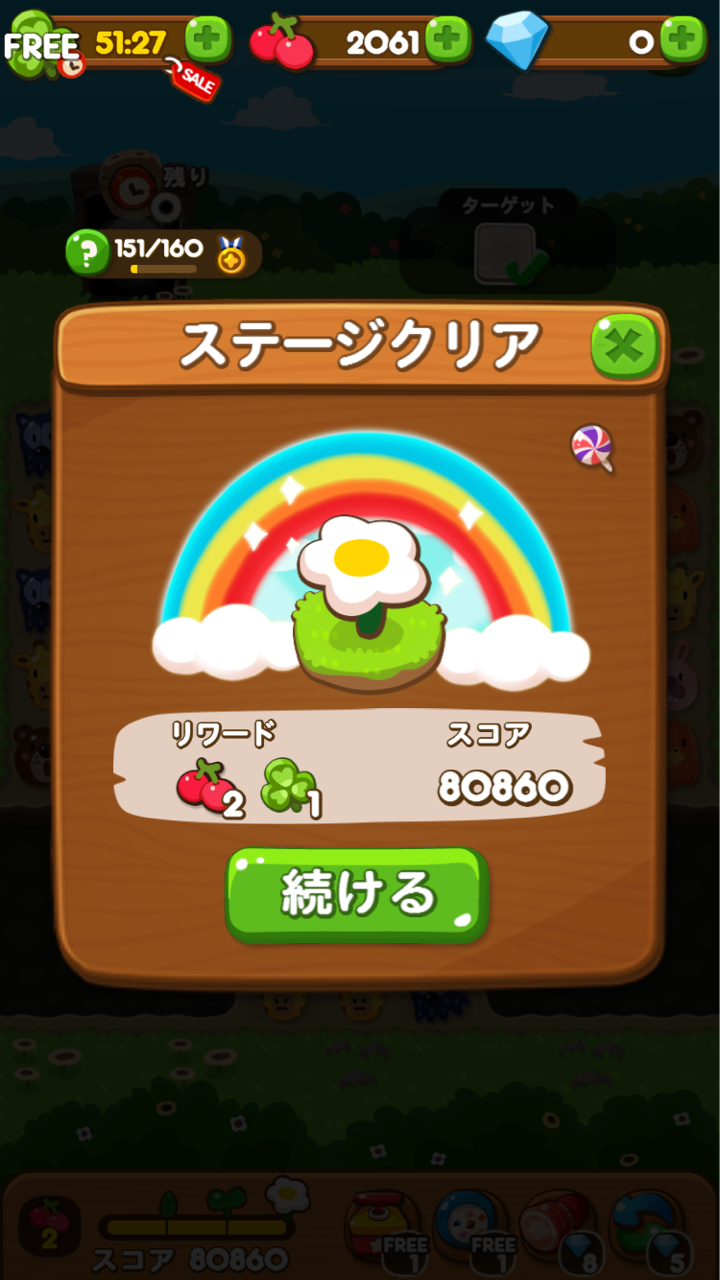
Task: Close the ステージクリア dialog
Action: [x=625, y=347]
